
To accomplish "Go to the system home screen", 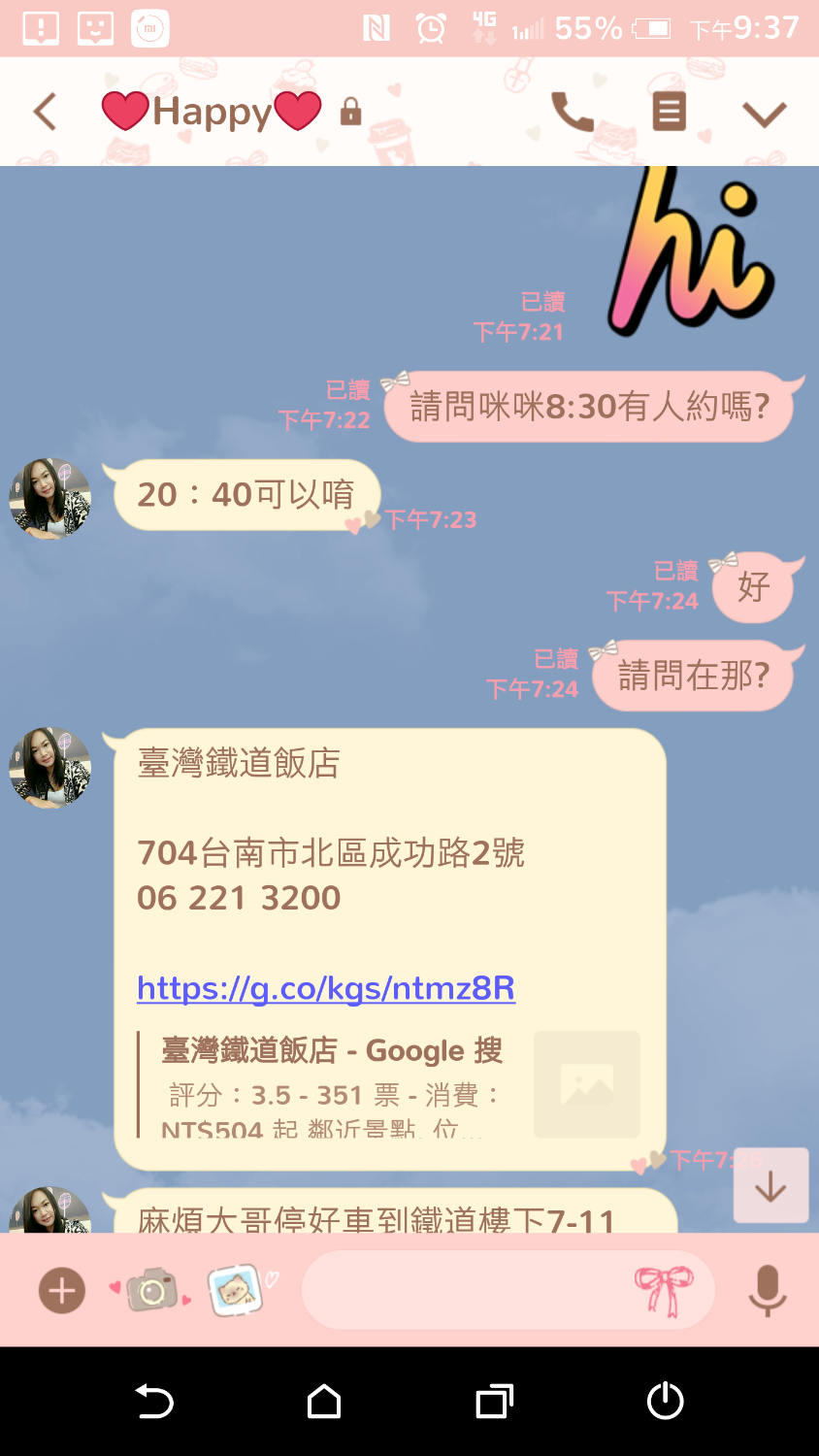I will point(324,1402).
